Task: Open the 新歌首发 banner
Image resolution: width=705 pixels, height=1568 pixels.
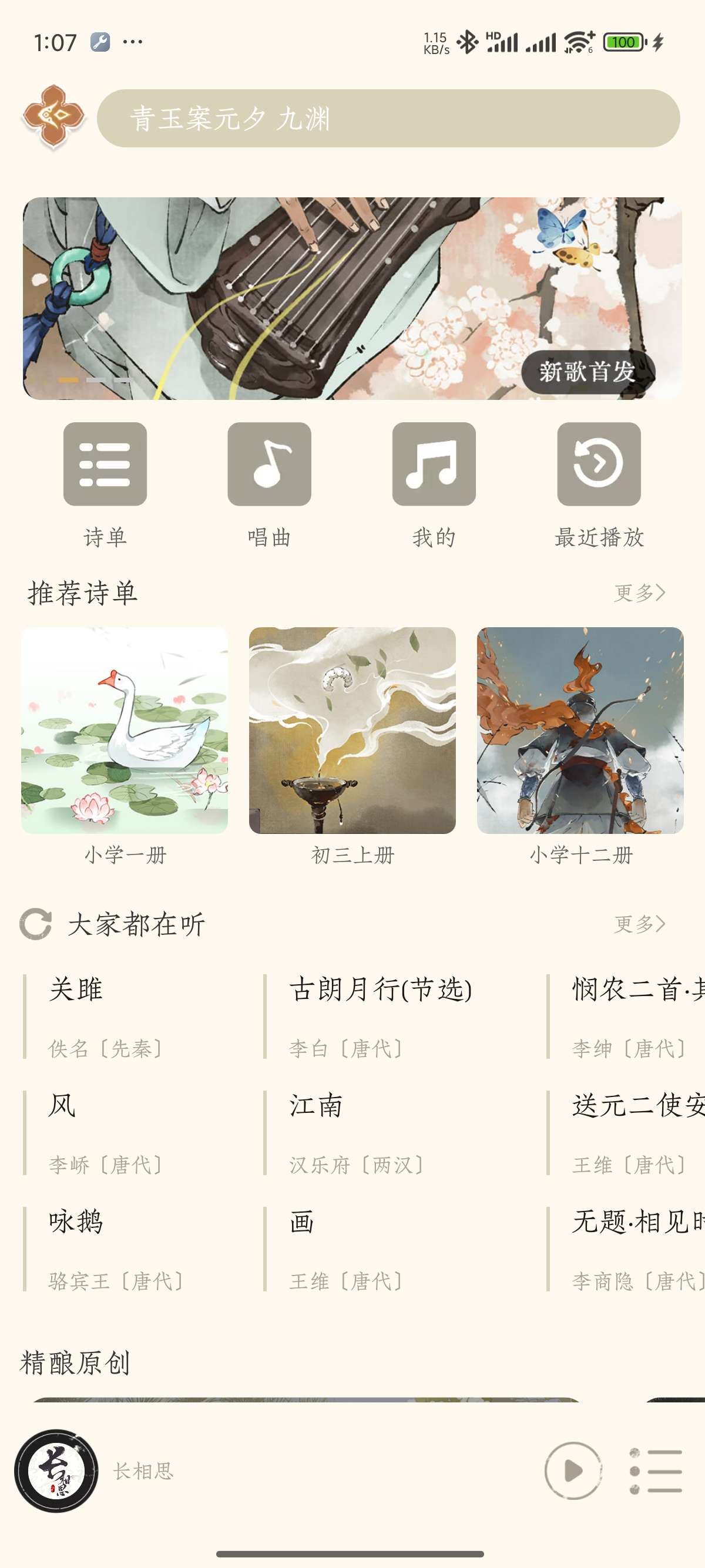Action: pos(352,298)
